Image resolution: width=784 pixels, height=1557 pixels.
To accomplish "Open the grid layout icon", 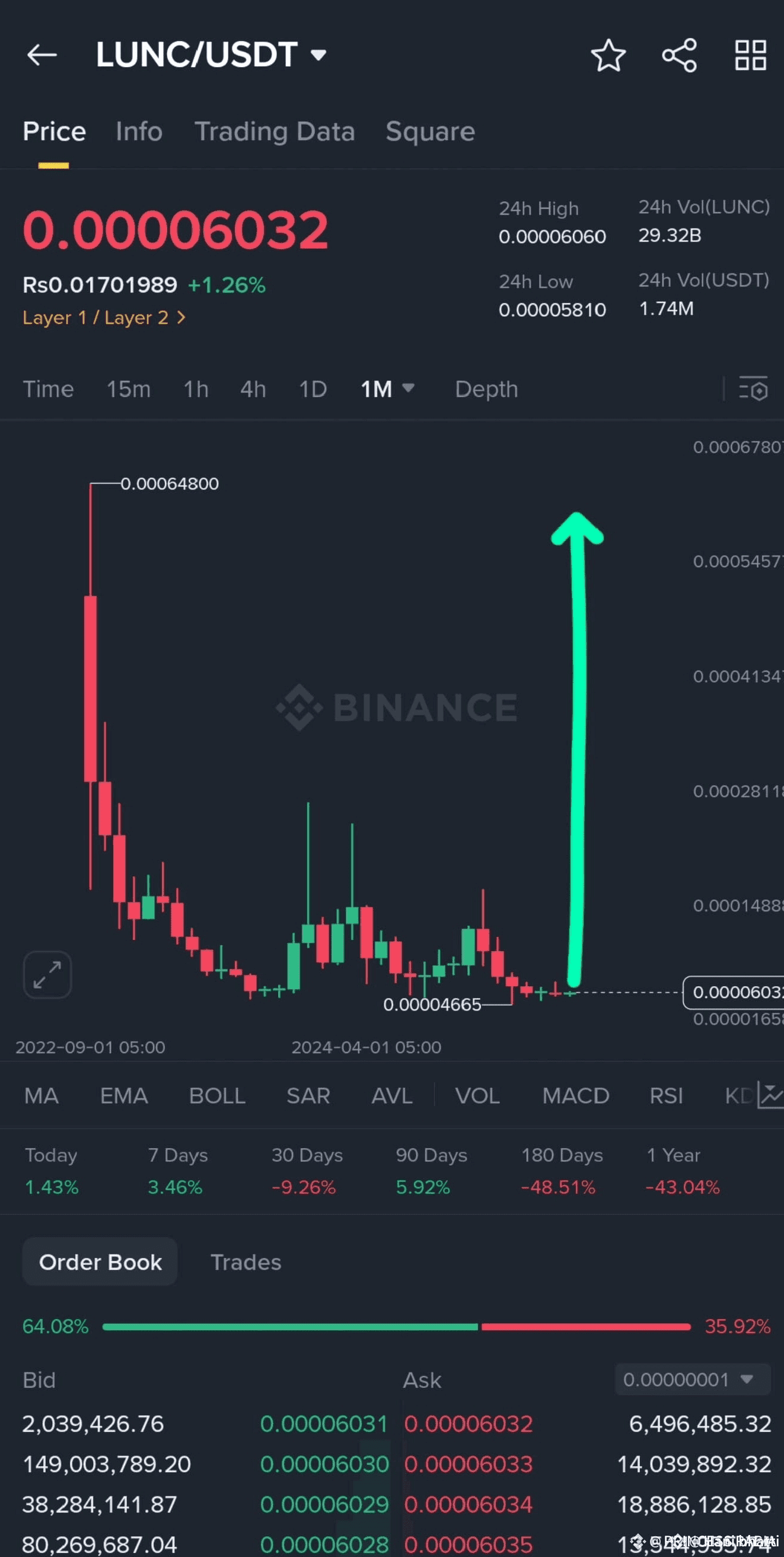I will pos(750,56).
